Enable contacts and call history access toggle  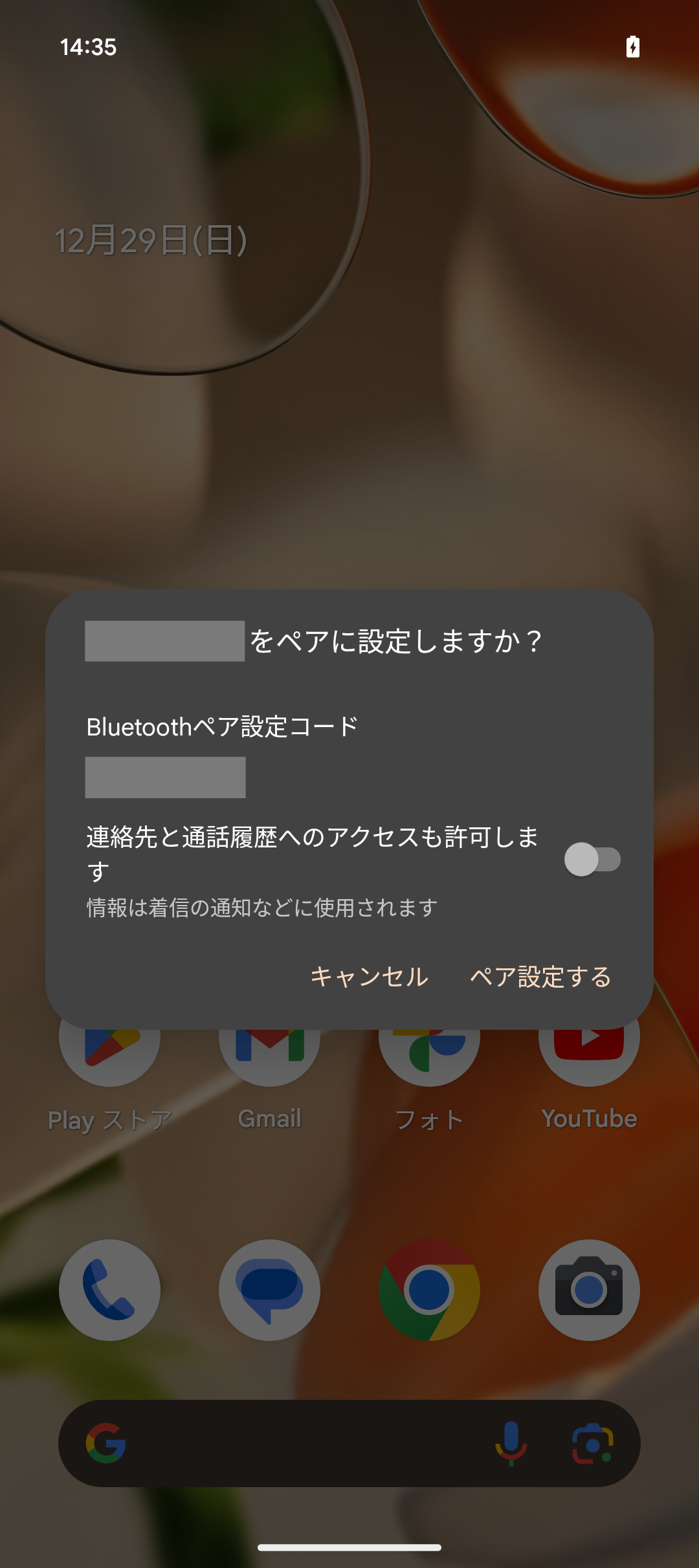pyautogui.click(x=592, y=859)
